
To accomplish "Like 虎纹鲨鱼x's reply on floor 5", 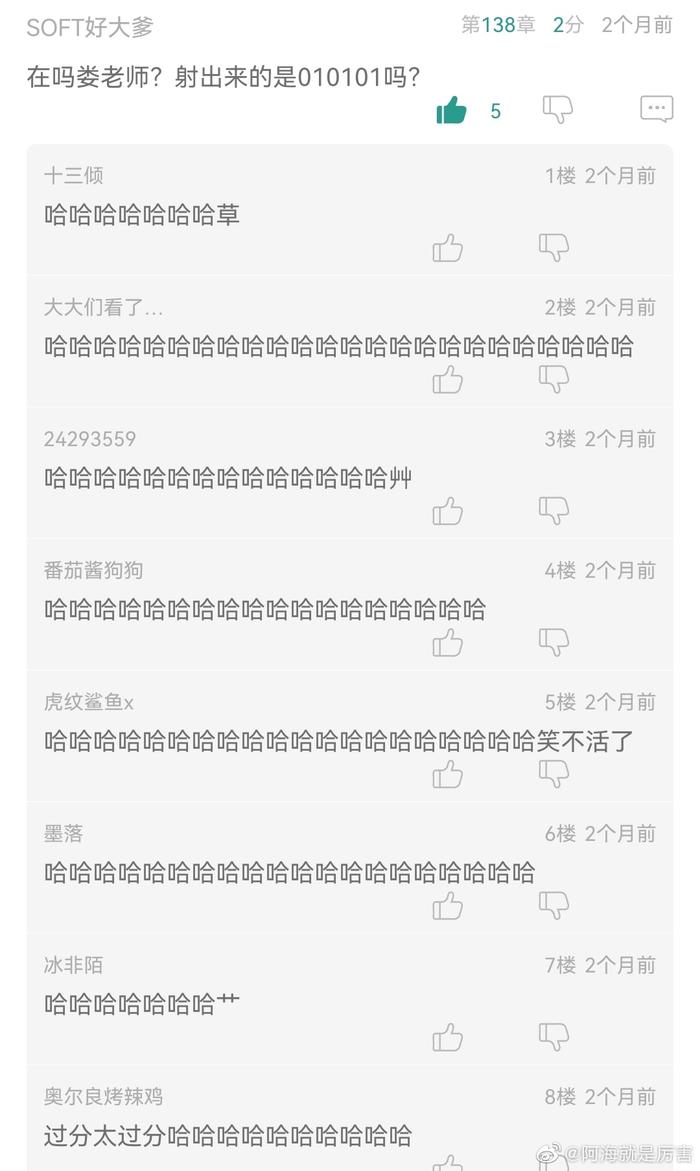I will point(447,774).
